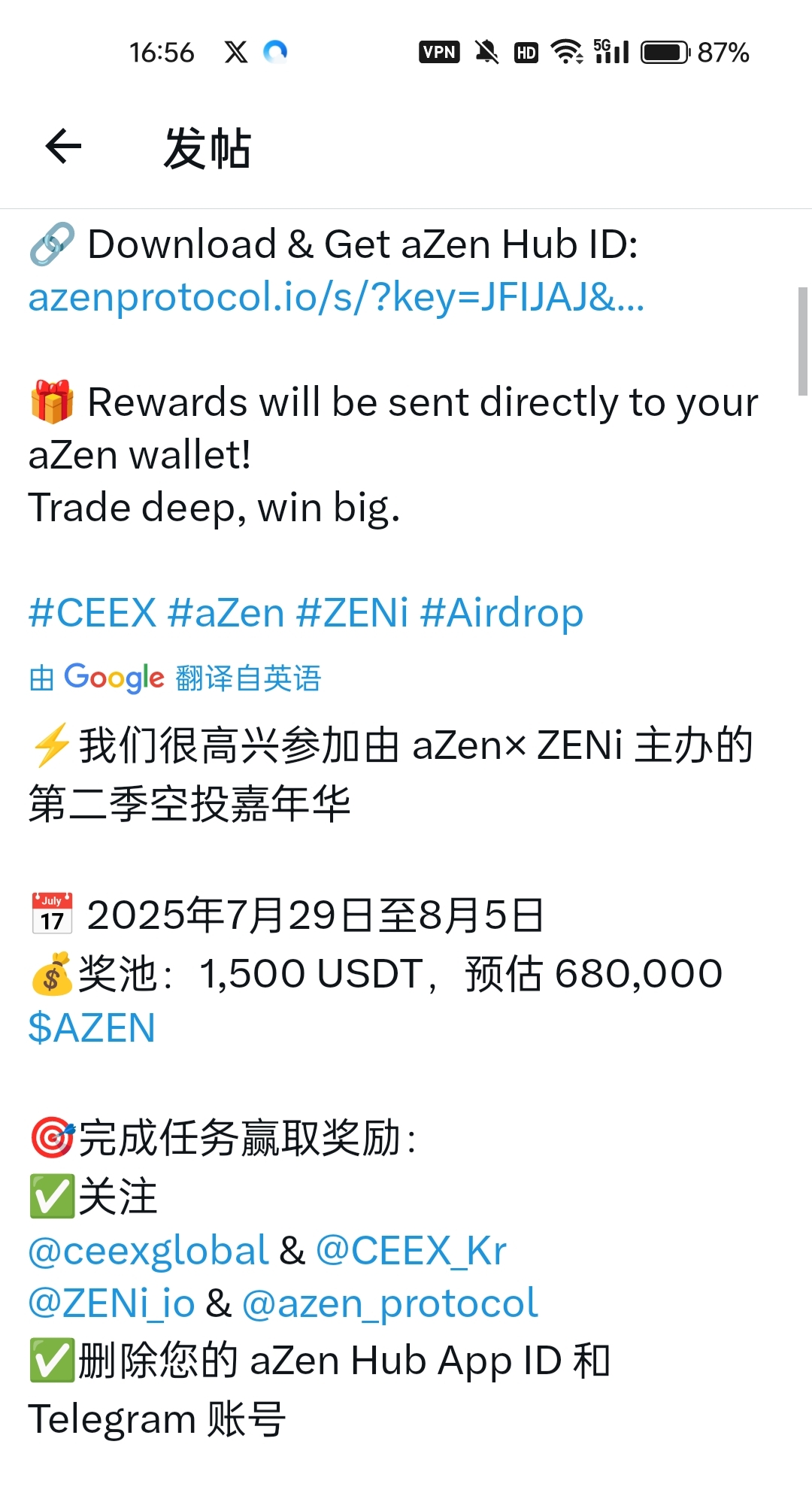Go back from the post page
The height and width of the screenshot is (1490, 812).
(63, 146)
